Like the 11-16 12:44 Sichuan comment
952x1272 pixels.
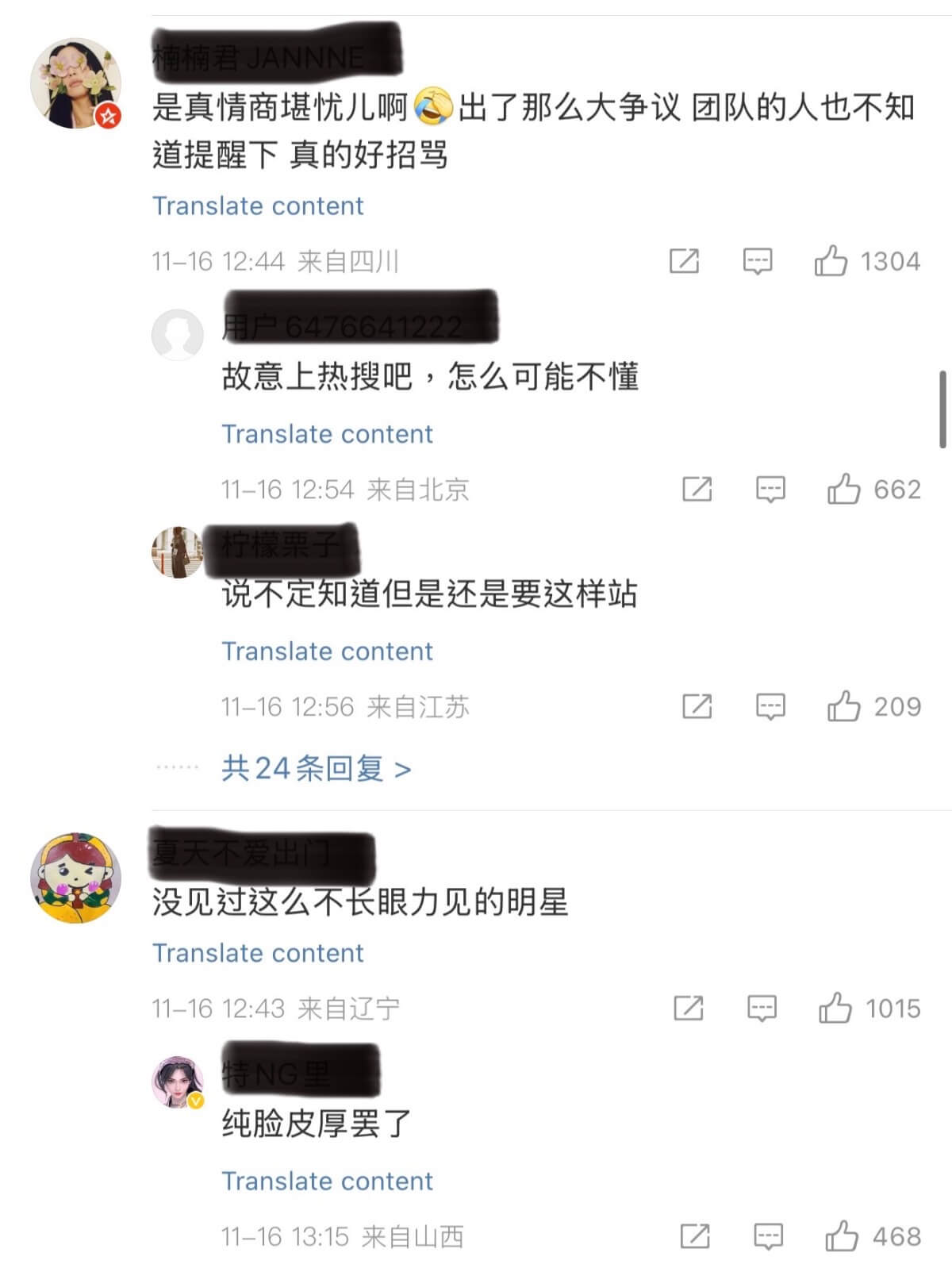[x=831, y=261]
